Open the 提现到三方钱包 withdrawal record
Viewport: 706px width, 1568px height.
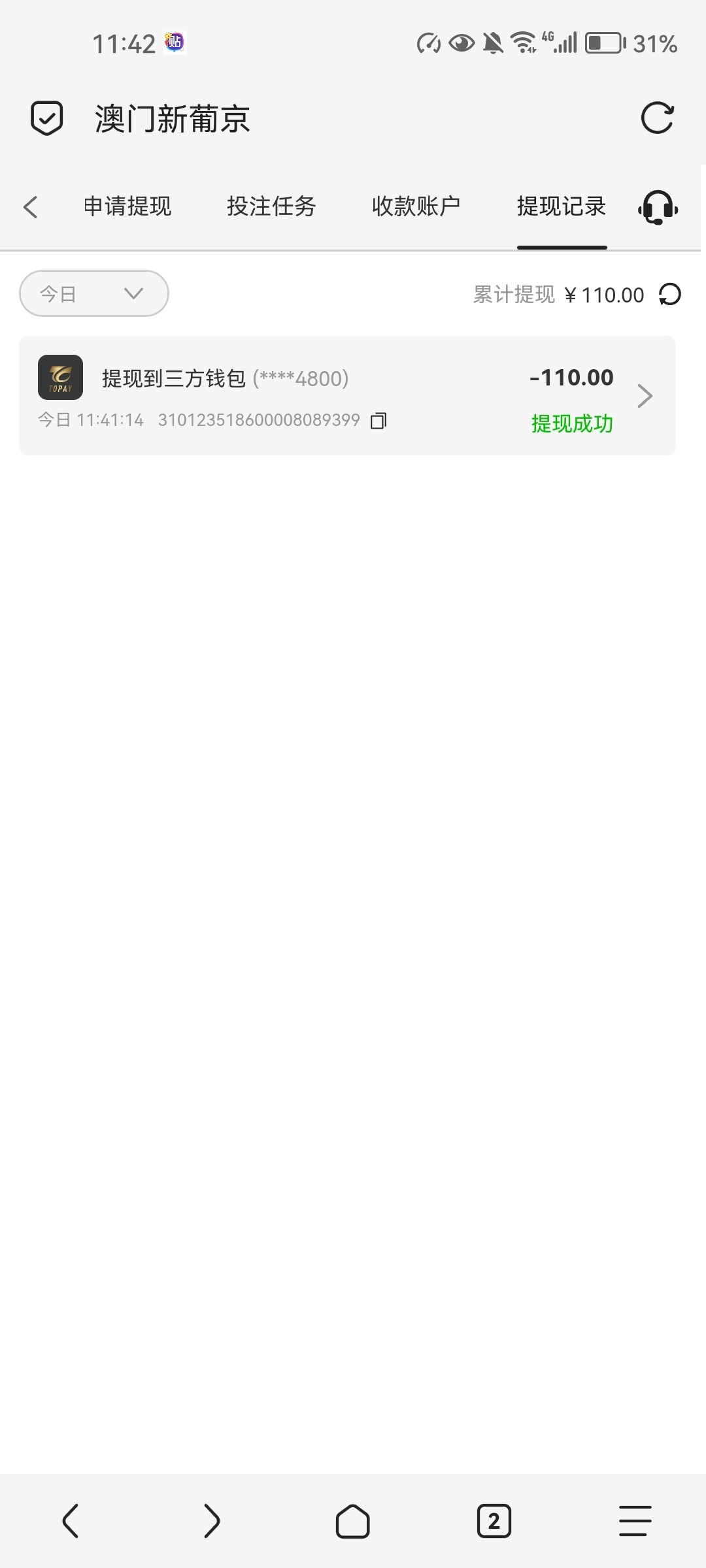[x=347, y=396]
